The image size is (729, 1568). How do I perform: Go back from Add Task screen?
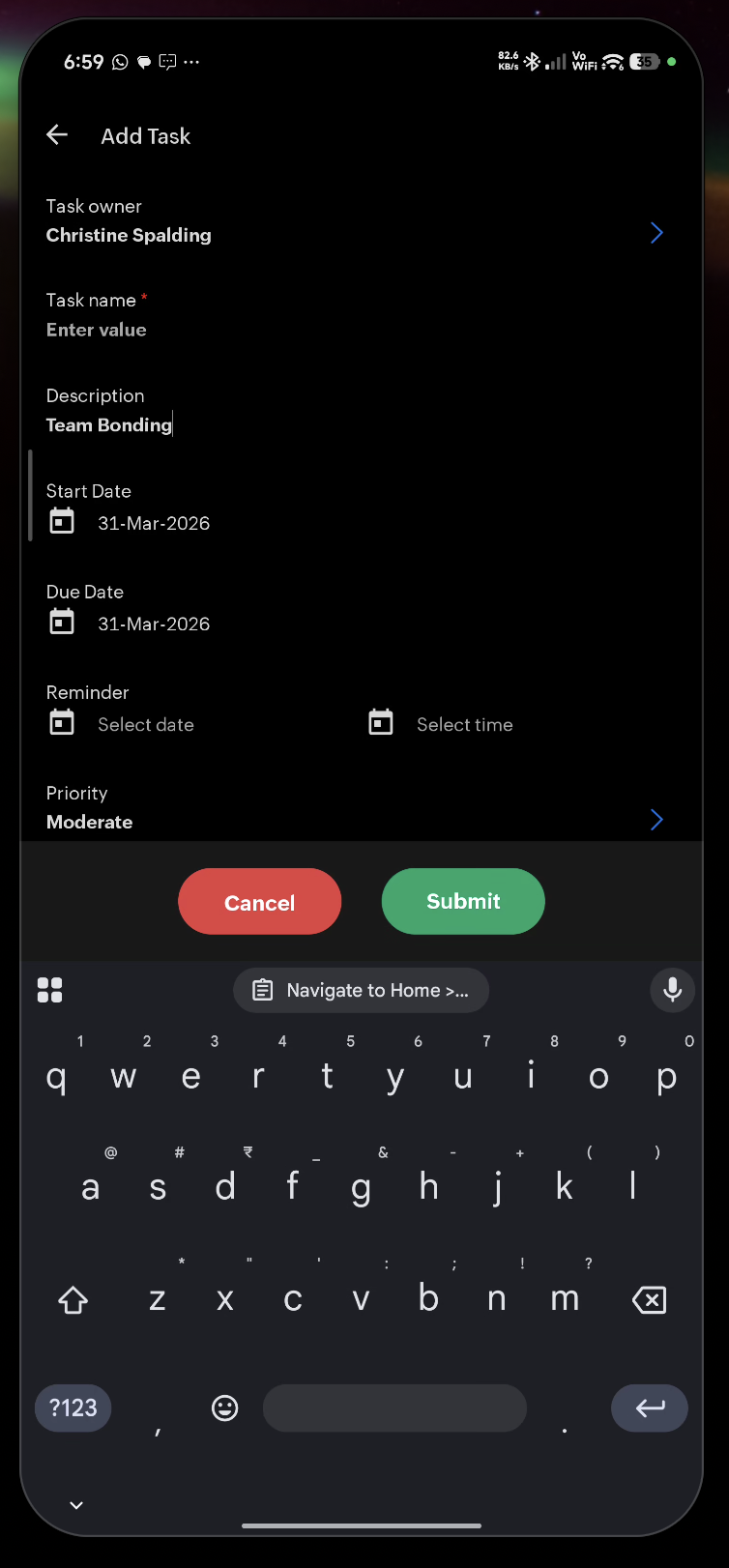(57, 135)
